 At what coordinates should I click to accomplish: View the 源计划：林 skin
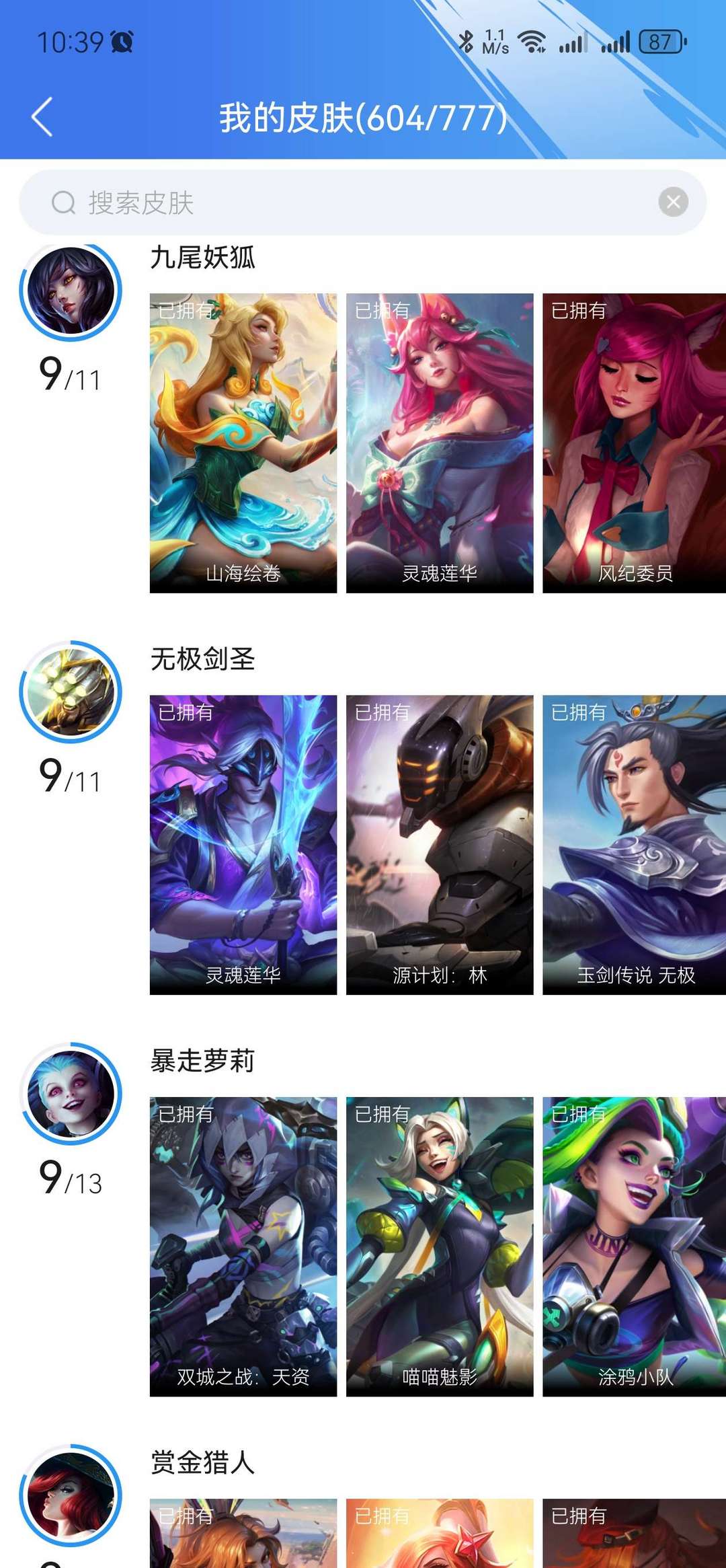(x=440, y=844)
